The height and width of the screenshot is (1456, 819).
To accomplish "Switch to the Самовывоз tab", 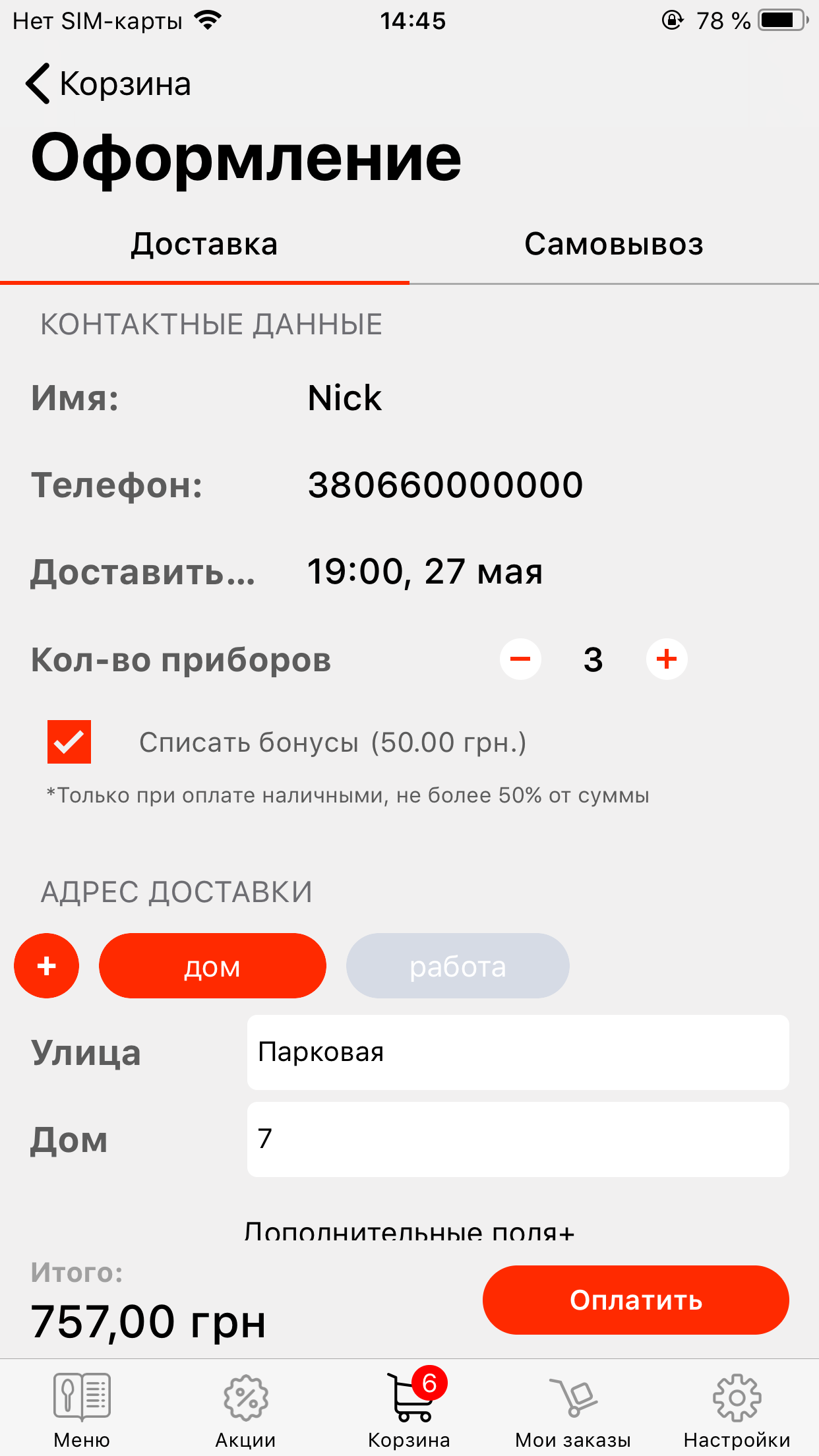I will point(614,244).
